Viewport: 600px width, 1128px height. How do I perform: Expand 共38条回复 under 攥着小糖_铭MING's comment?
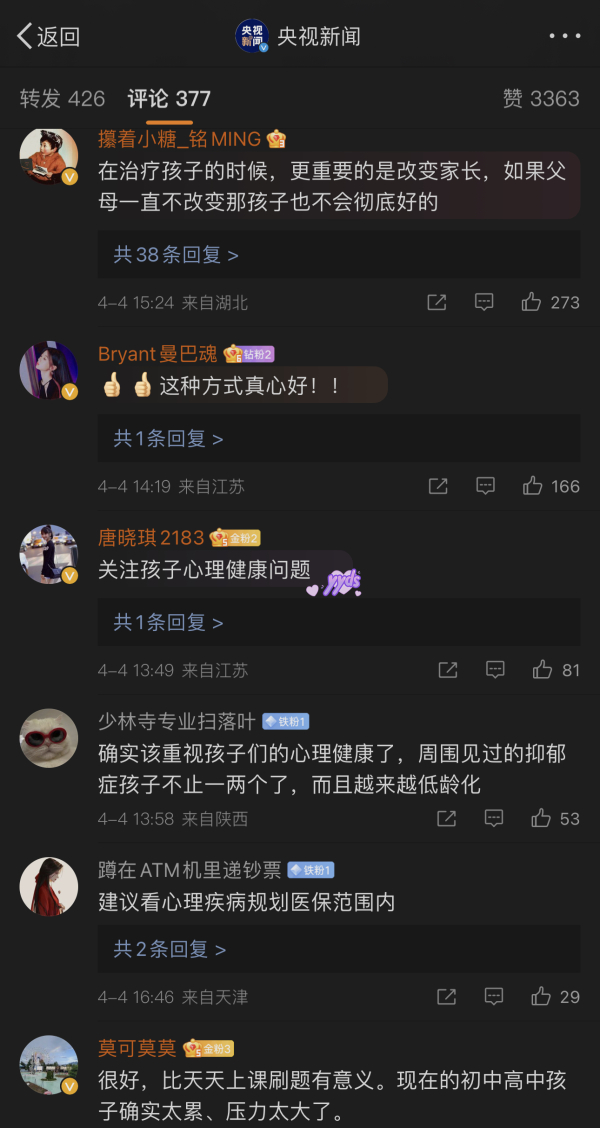pyautogui.click(x=176, y=255)
